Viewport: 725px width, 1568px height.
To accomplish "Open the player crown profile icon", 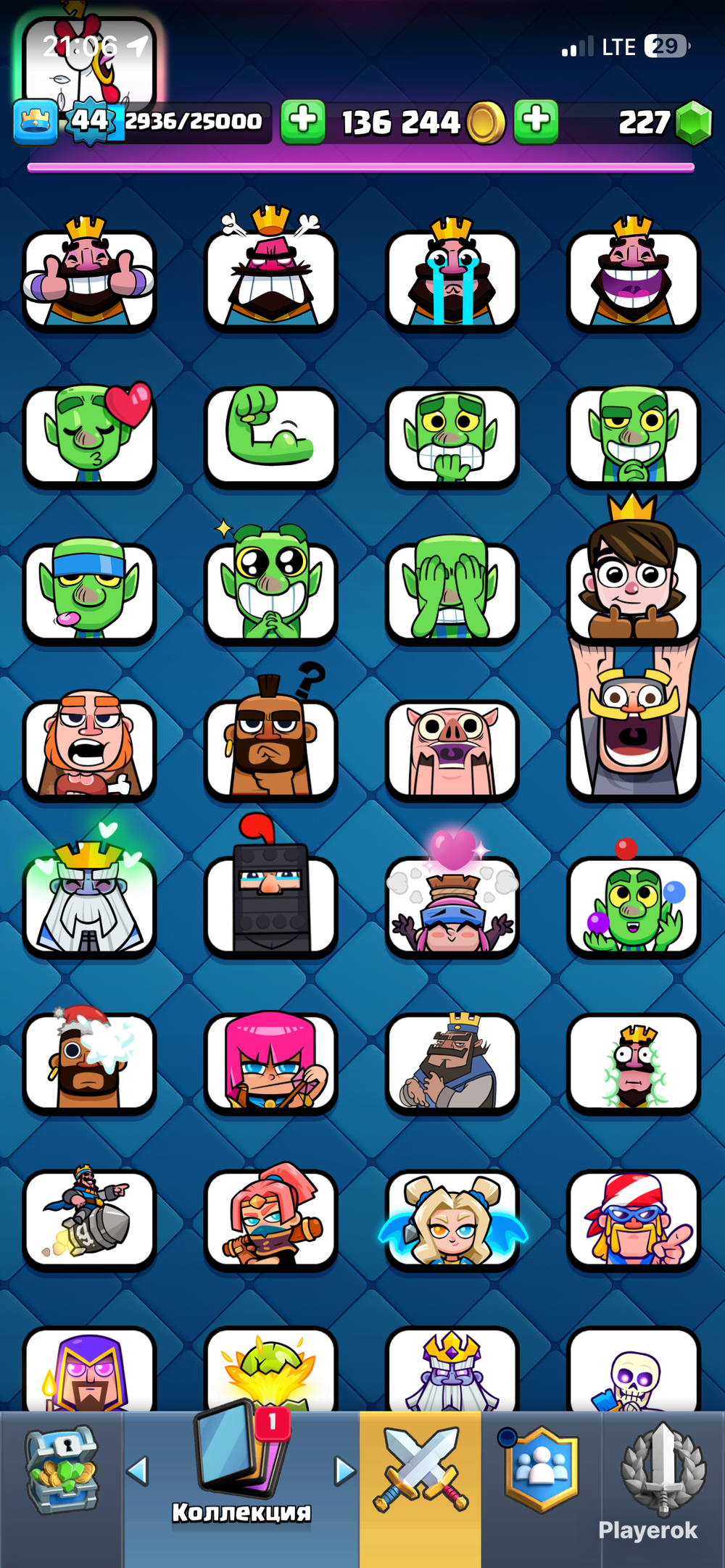I will pyautogui.click(x=35, y=122).
